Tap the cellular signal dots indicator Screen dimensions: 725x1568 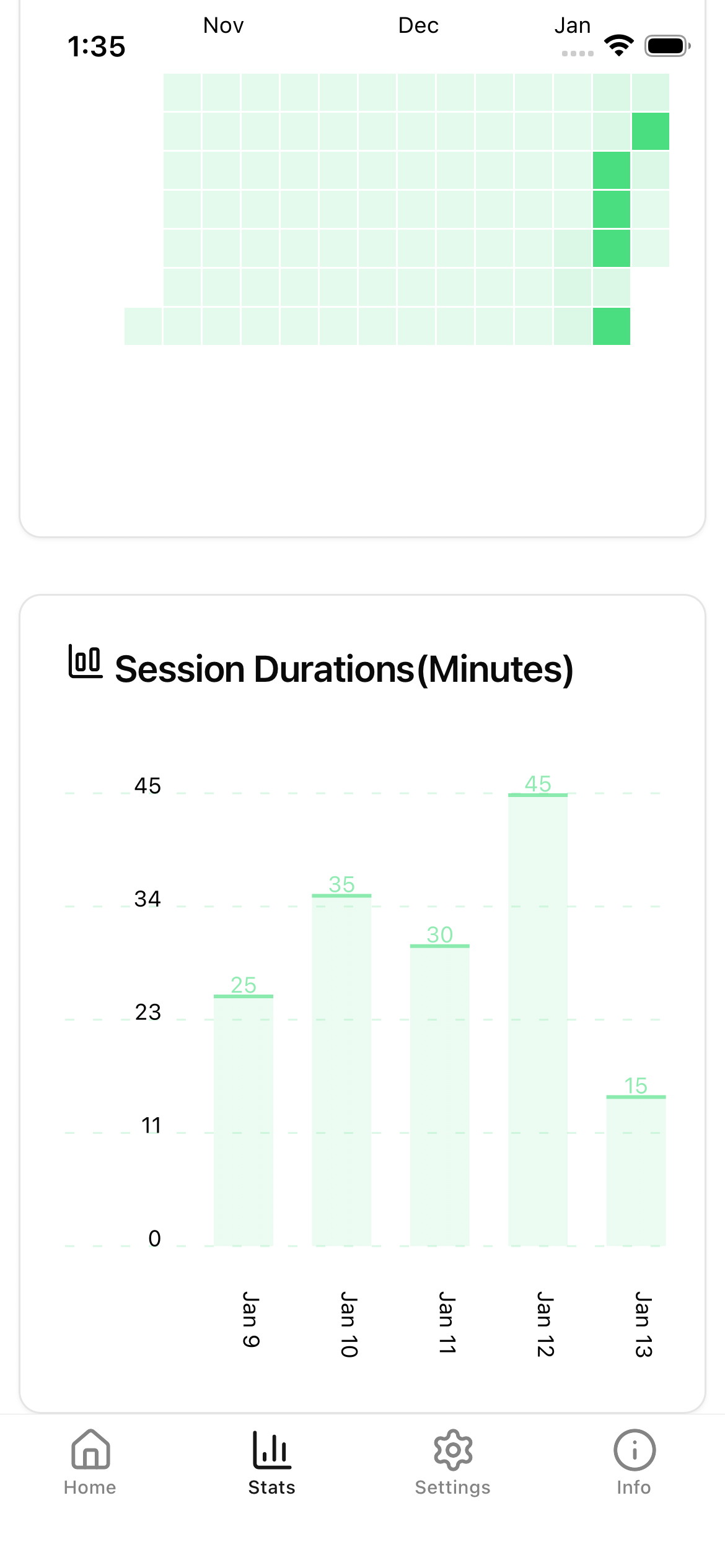pyautogui.click(x=578, y=54)
